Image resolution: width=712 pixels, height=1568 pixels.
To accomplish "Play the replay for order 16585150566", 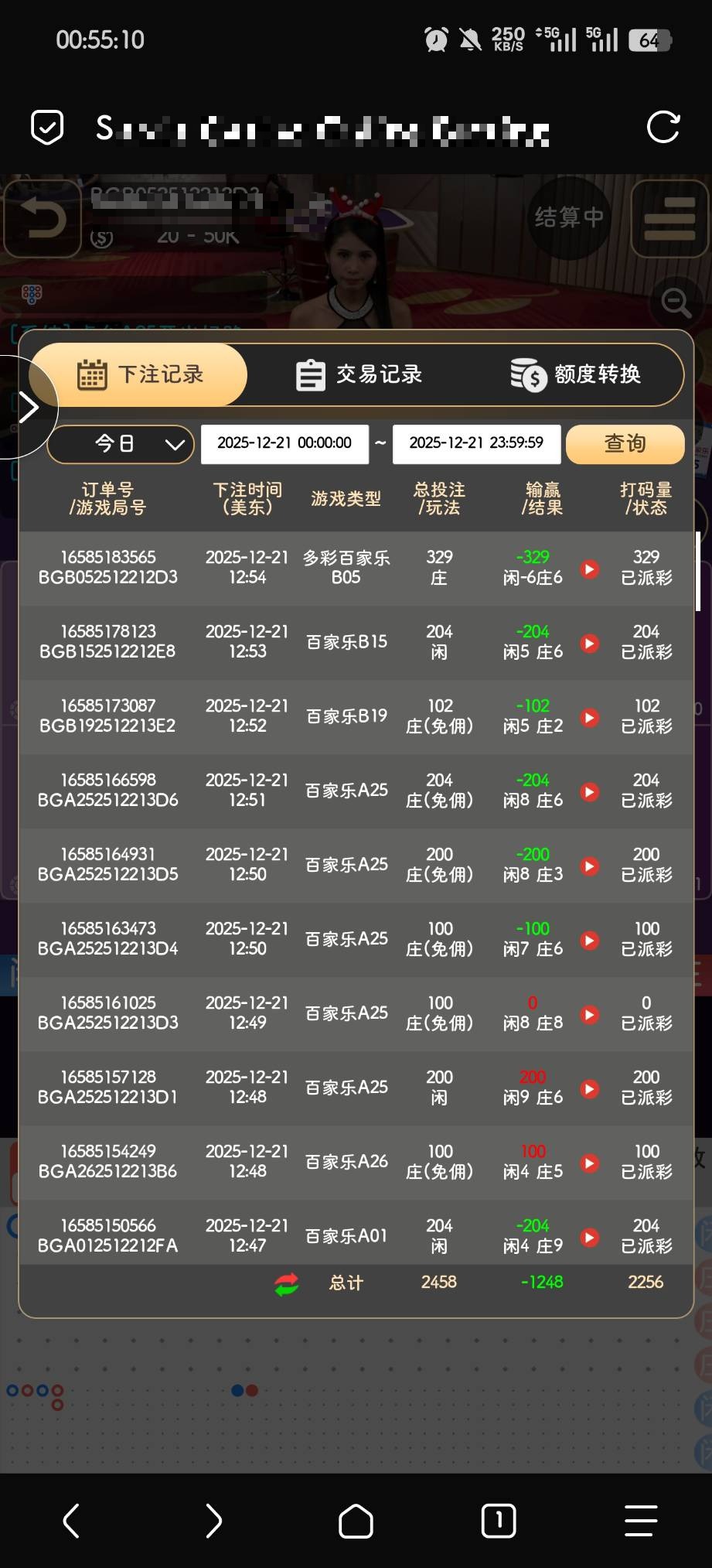I will pos(590,1237).
